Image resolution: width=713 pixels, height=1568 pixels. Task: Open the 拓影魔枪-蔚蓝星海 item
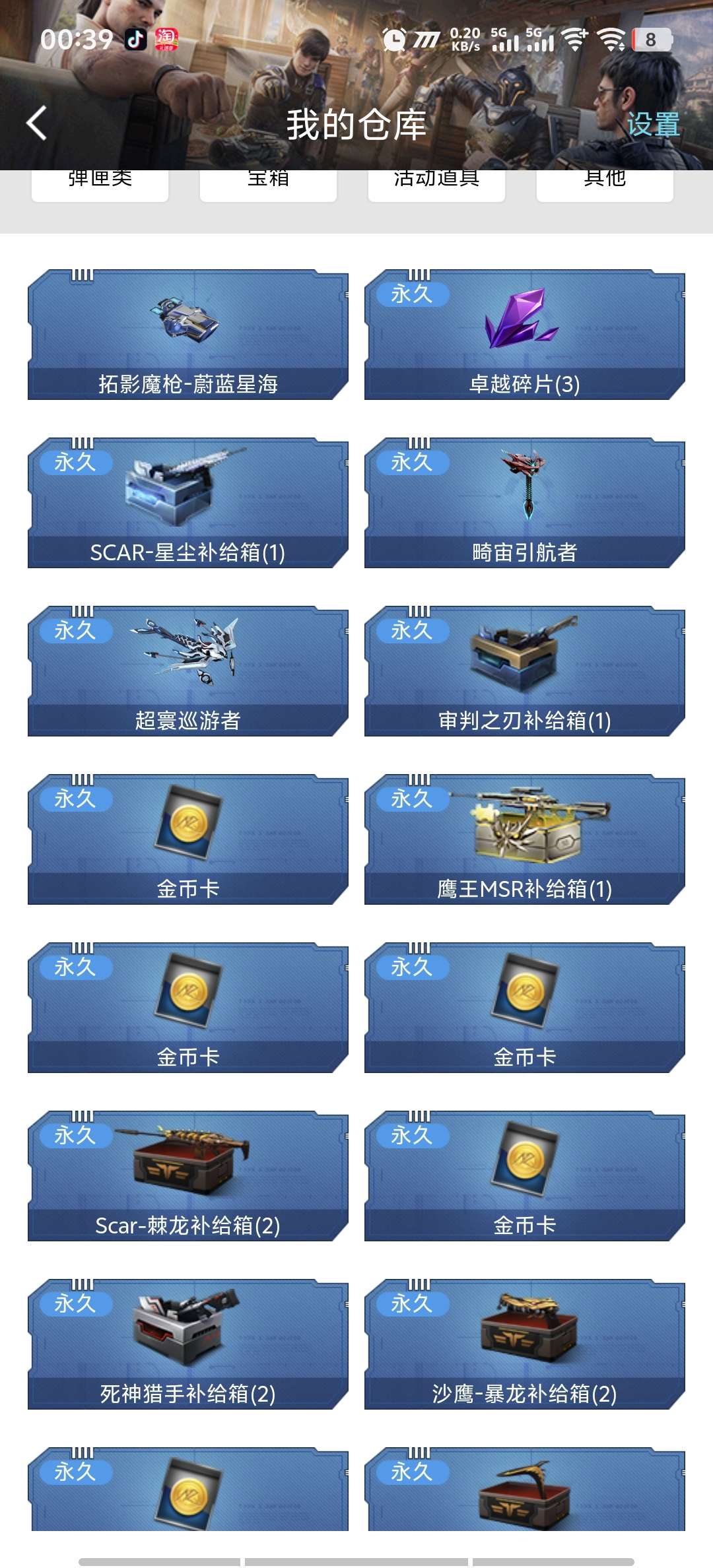pyautogui.click(x=188, y=334)
